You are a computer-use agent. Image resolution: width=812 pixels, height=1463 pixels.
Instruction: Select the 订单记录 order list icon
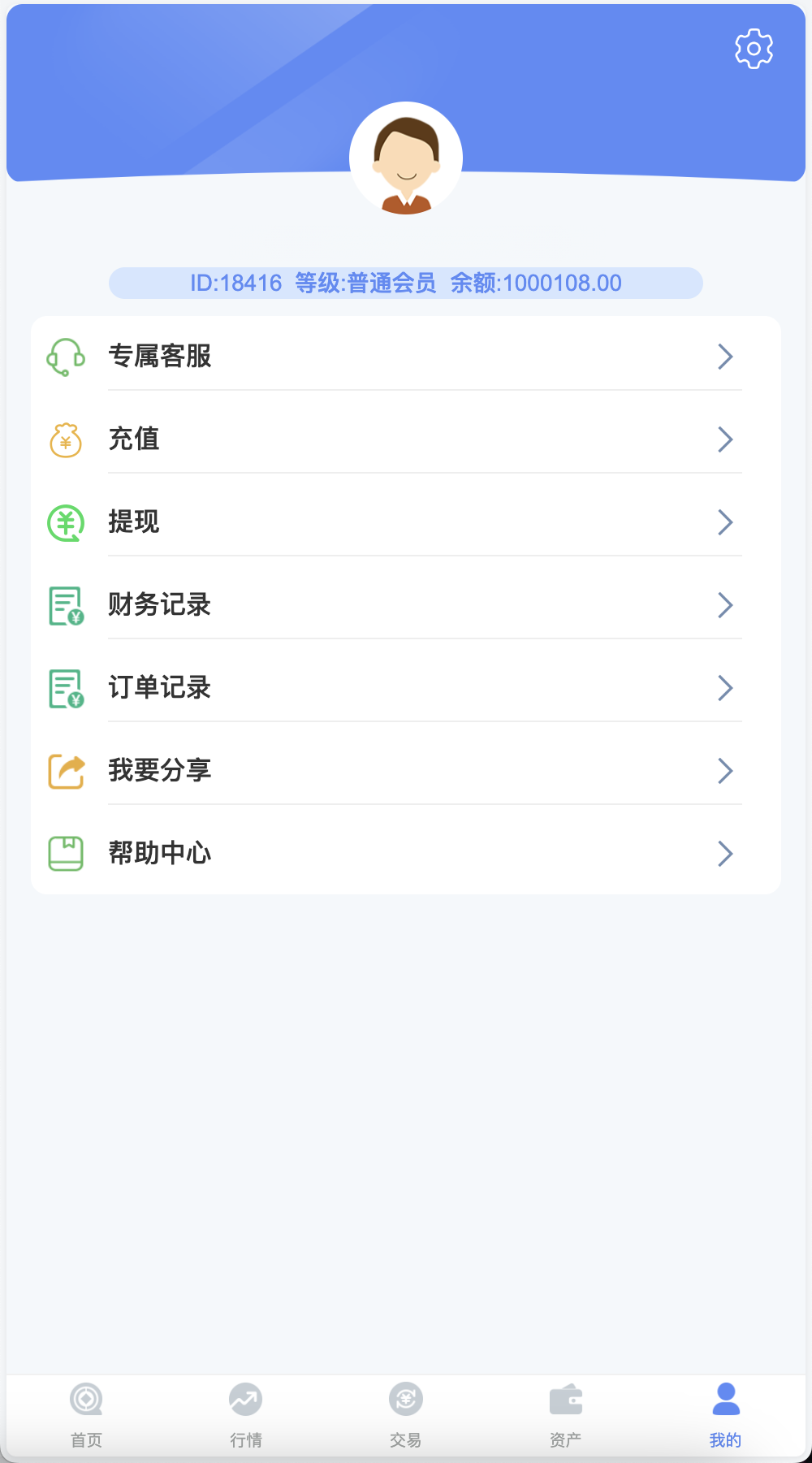click(66, 687)
